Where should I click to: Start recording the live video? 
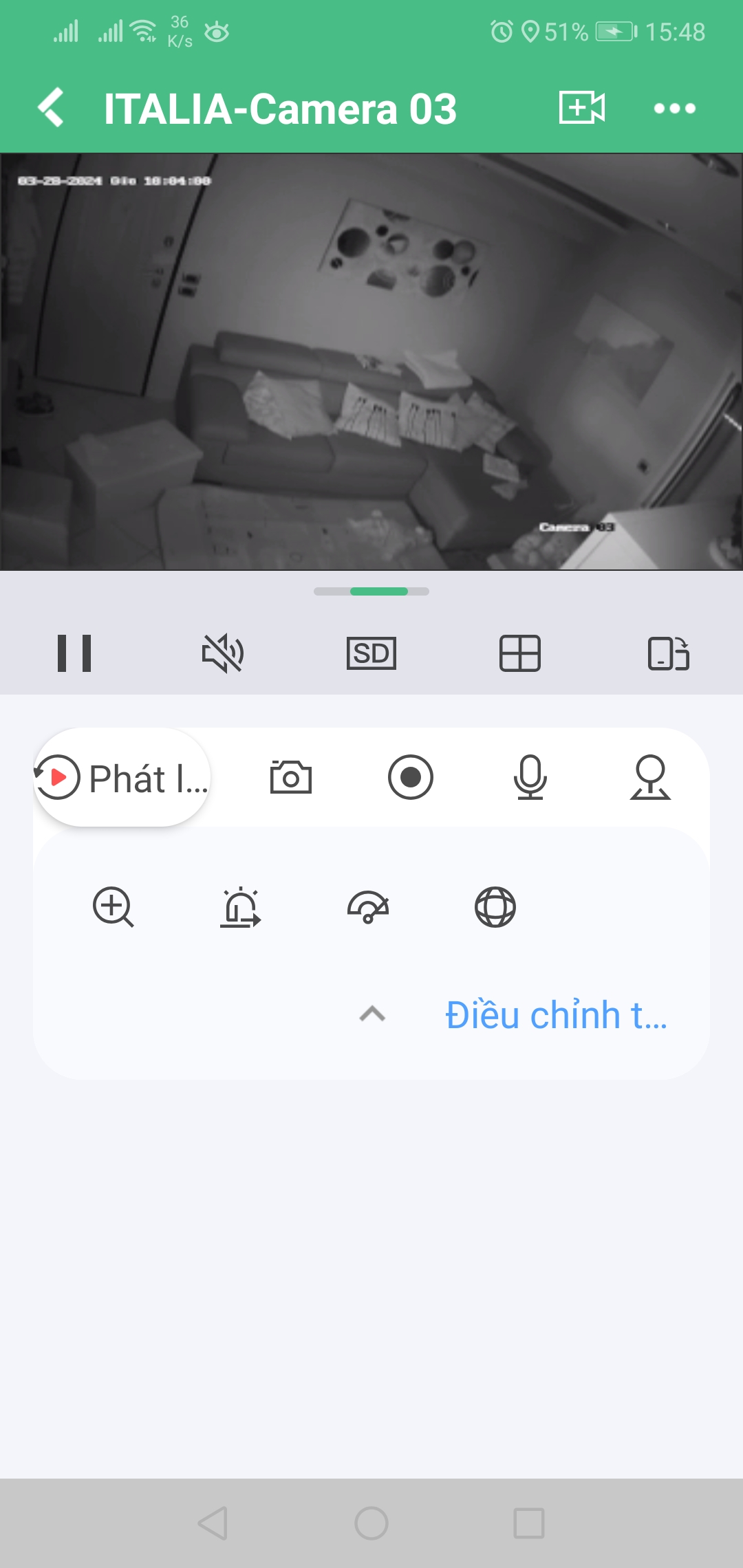pyautogui.click(x=411, y=778)
